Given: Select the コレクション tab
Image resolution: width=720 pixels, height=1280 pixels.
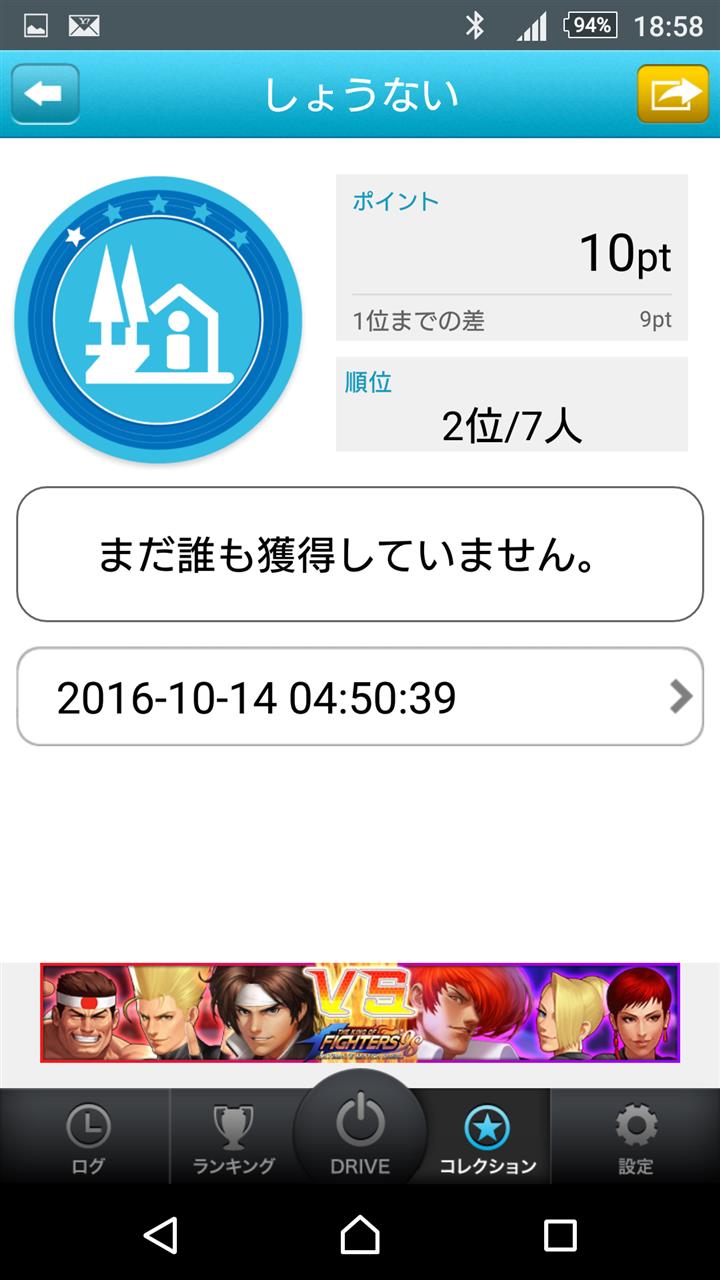Looking at the screenshot, I should point(488,1139).
